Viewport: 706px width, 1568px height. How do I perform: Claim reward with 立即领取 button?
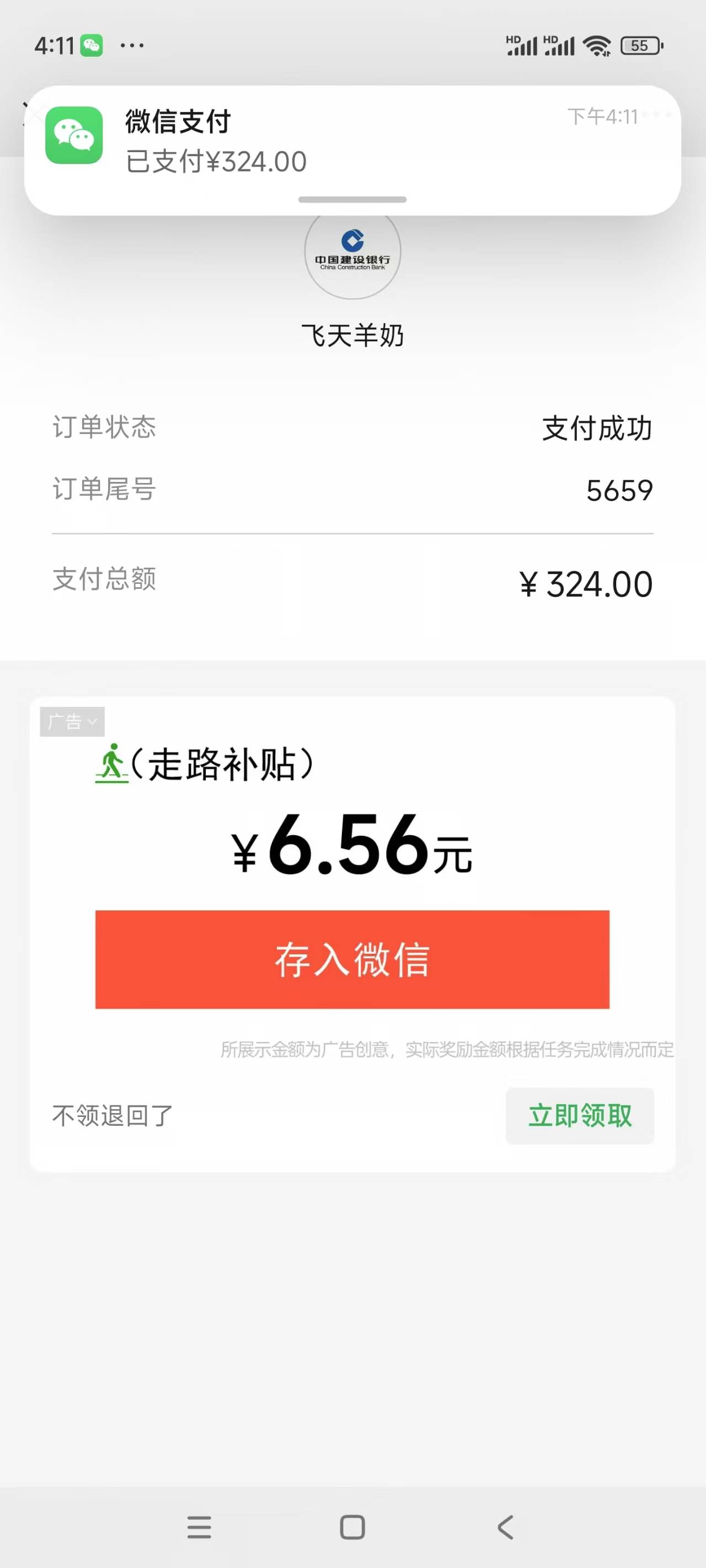tap(579, 1116)
